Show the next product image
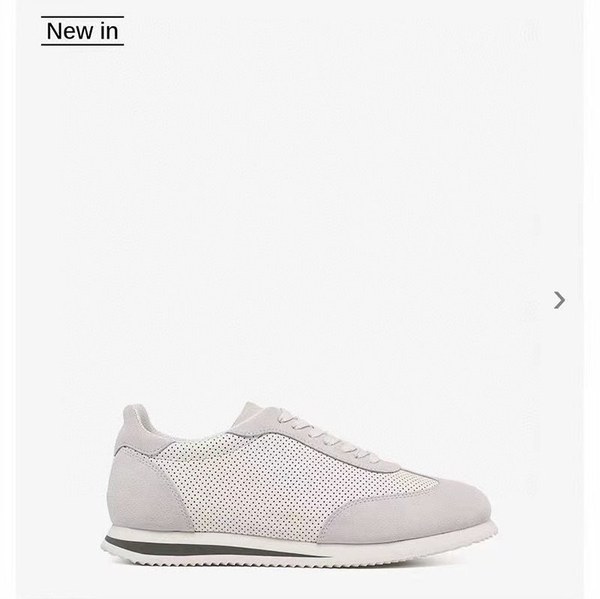600x599 pixels. coord(559,300)
